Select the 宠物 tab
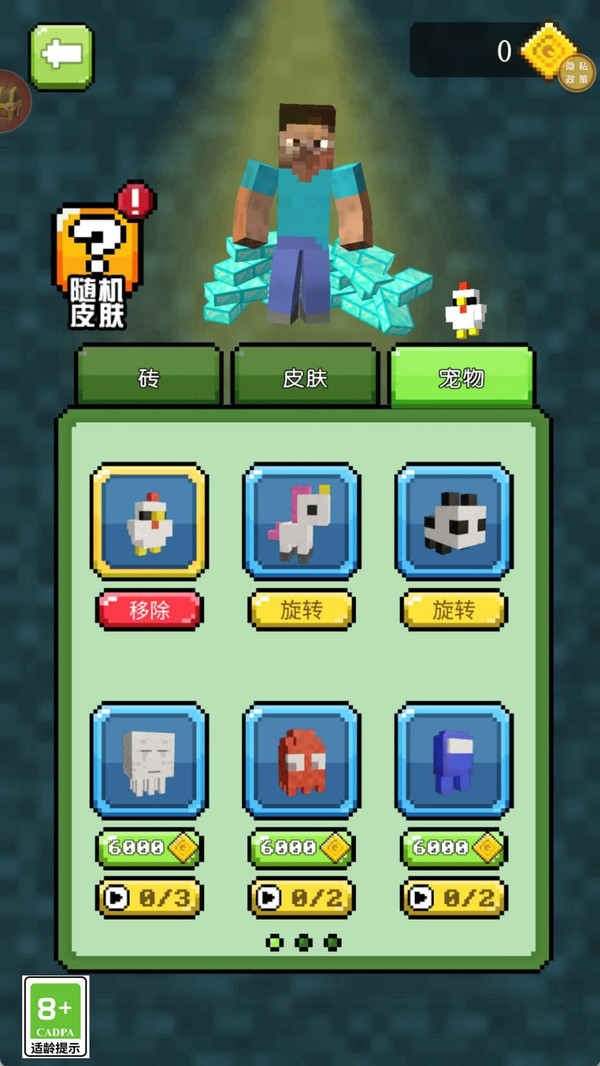The width and height of the screenshot is (600, 1066). tap(461, 377)
